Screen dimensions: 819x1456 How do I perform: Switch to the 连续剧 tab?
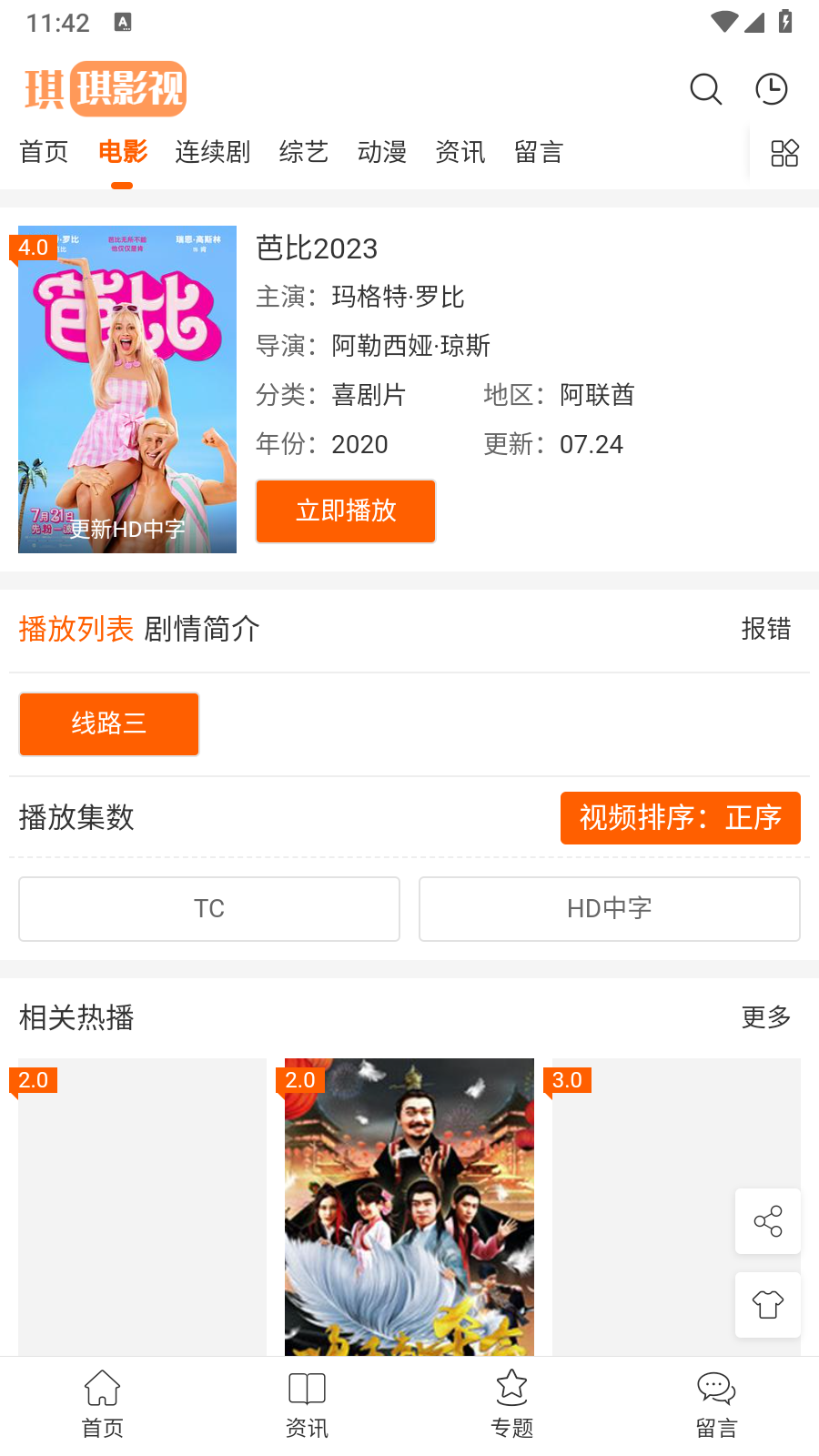[x=212, y=152]
